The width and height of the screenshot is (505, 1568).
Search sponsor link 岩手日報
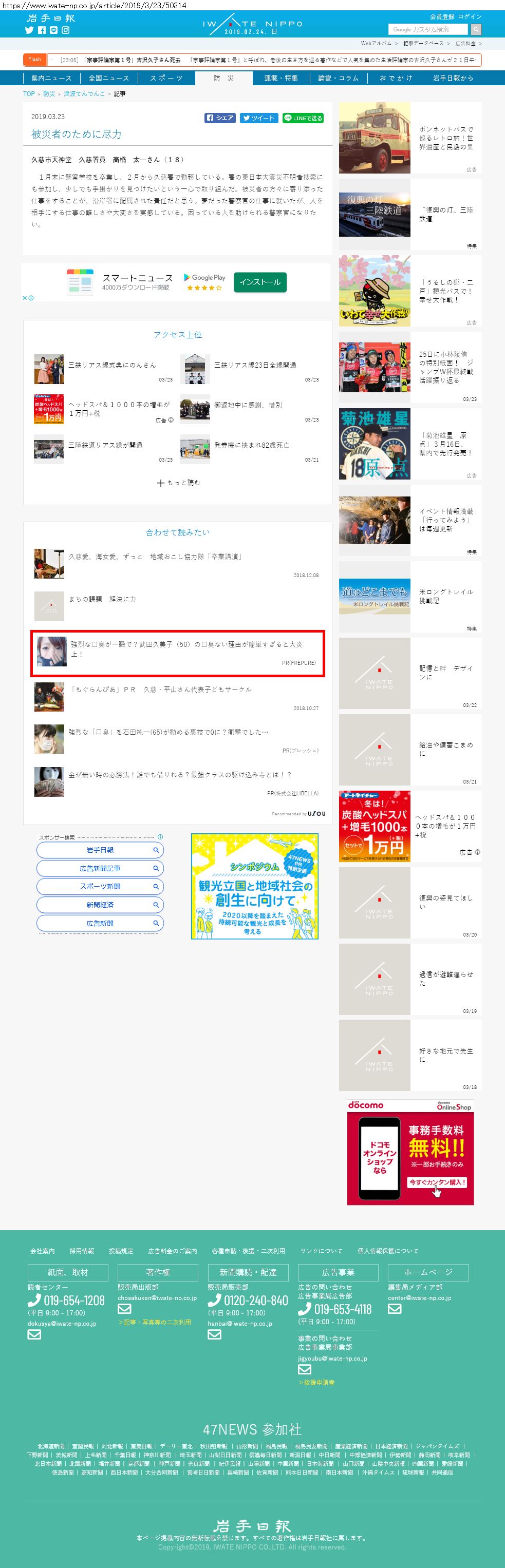(100, 850)
